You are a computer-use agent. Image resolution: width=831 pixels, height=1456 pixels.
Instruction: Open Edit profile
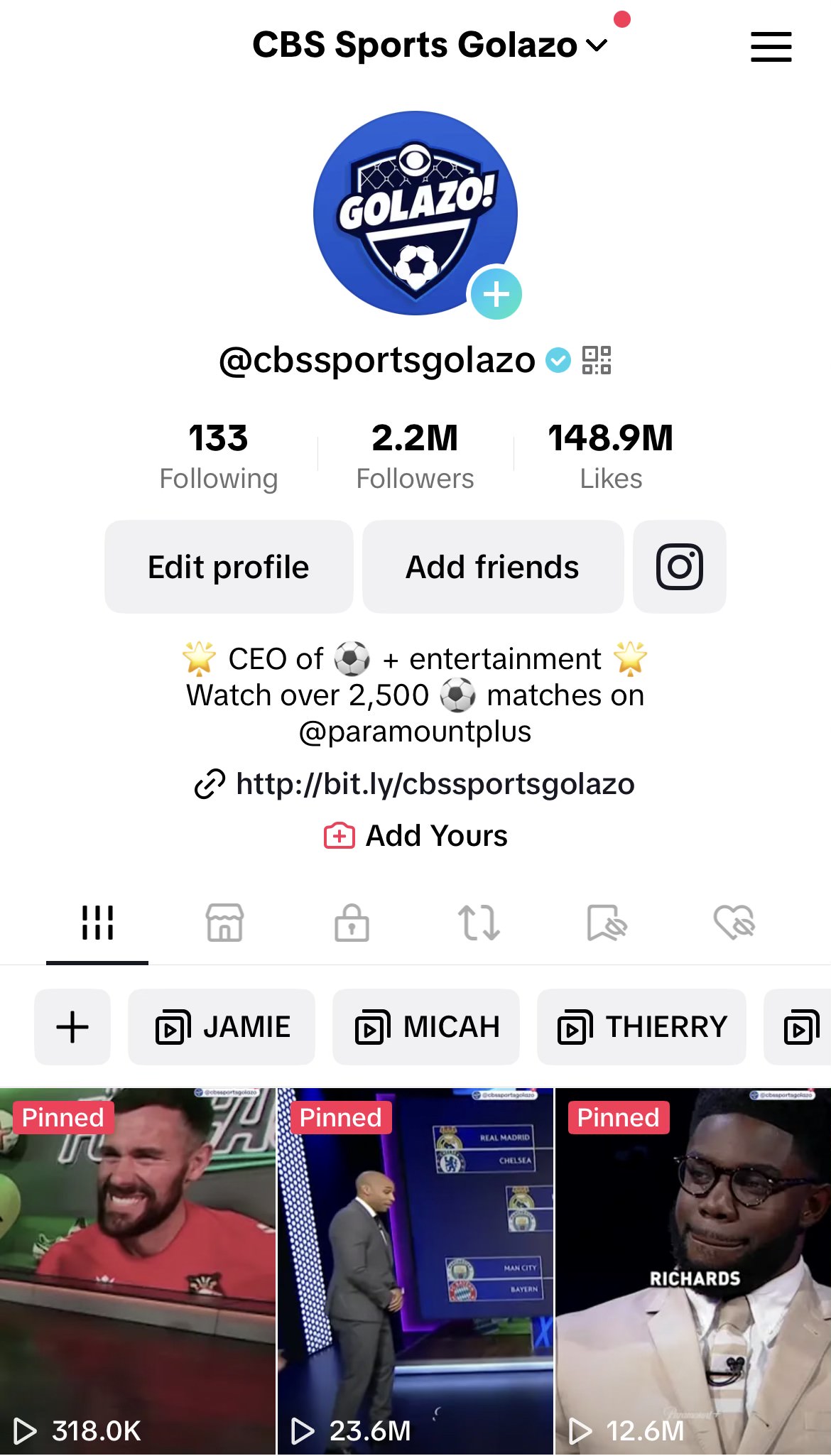(229, 567)
